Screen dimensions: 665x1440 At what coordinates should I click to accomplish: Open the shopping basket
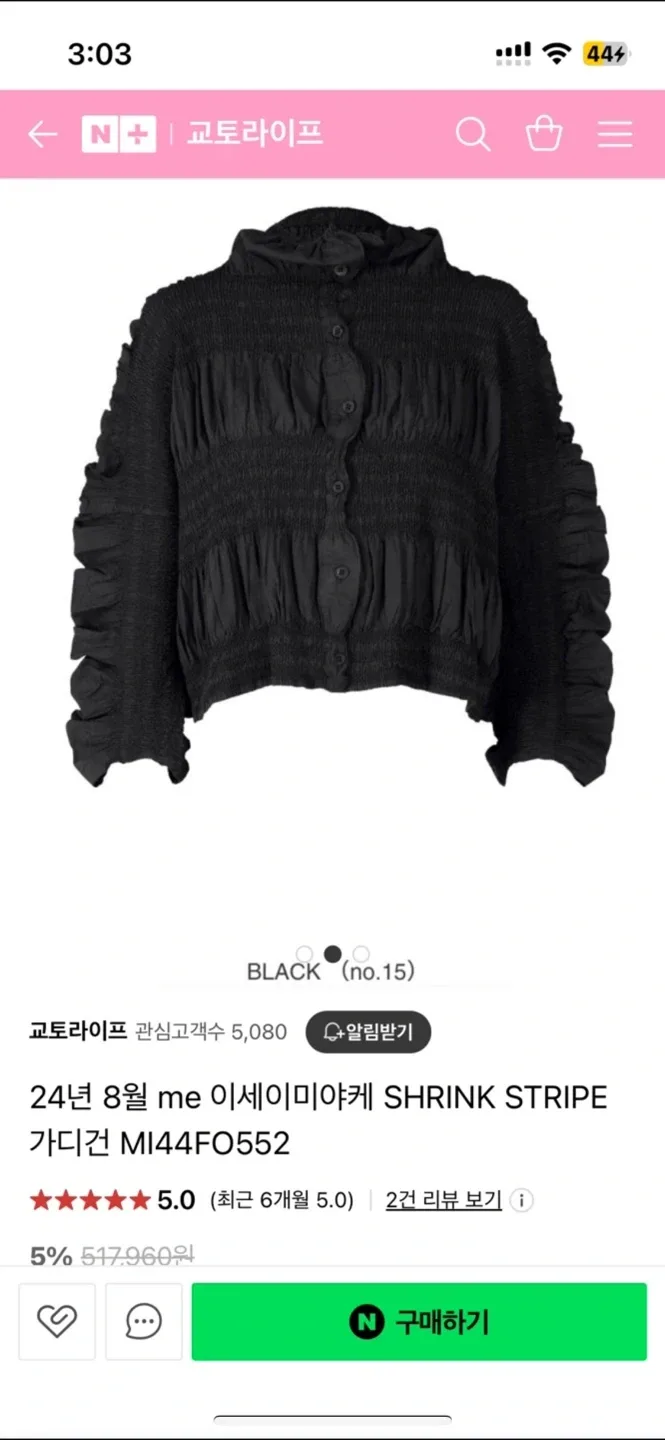[x=544, y=134]
